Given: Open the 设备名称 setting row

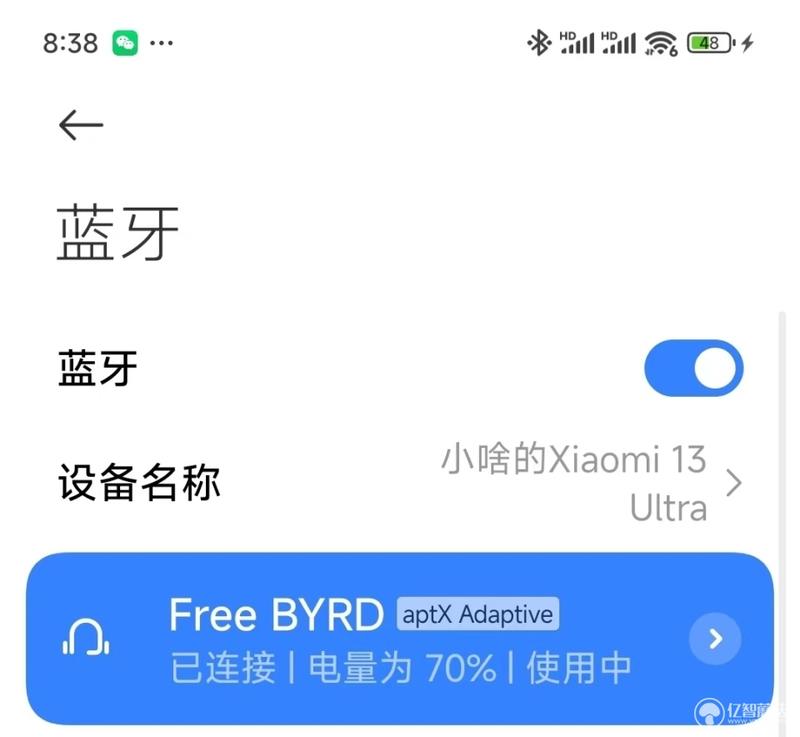Looking at the screenshot, I should (x=400, y=484).
